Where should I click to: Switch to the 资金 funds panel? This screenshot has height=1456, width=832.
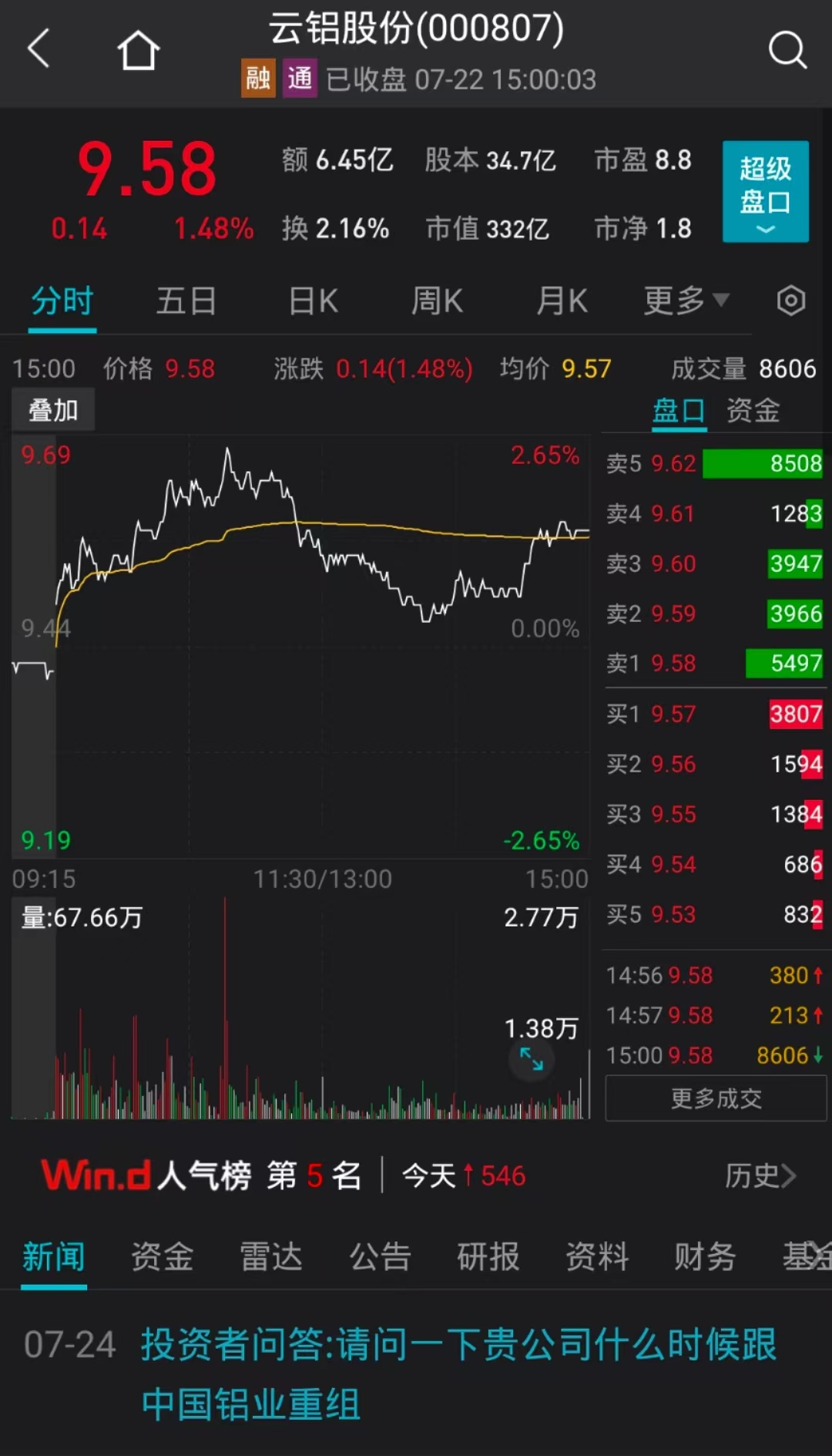(751, 411)
